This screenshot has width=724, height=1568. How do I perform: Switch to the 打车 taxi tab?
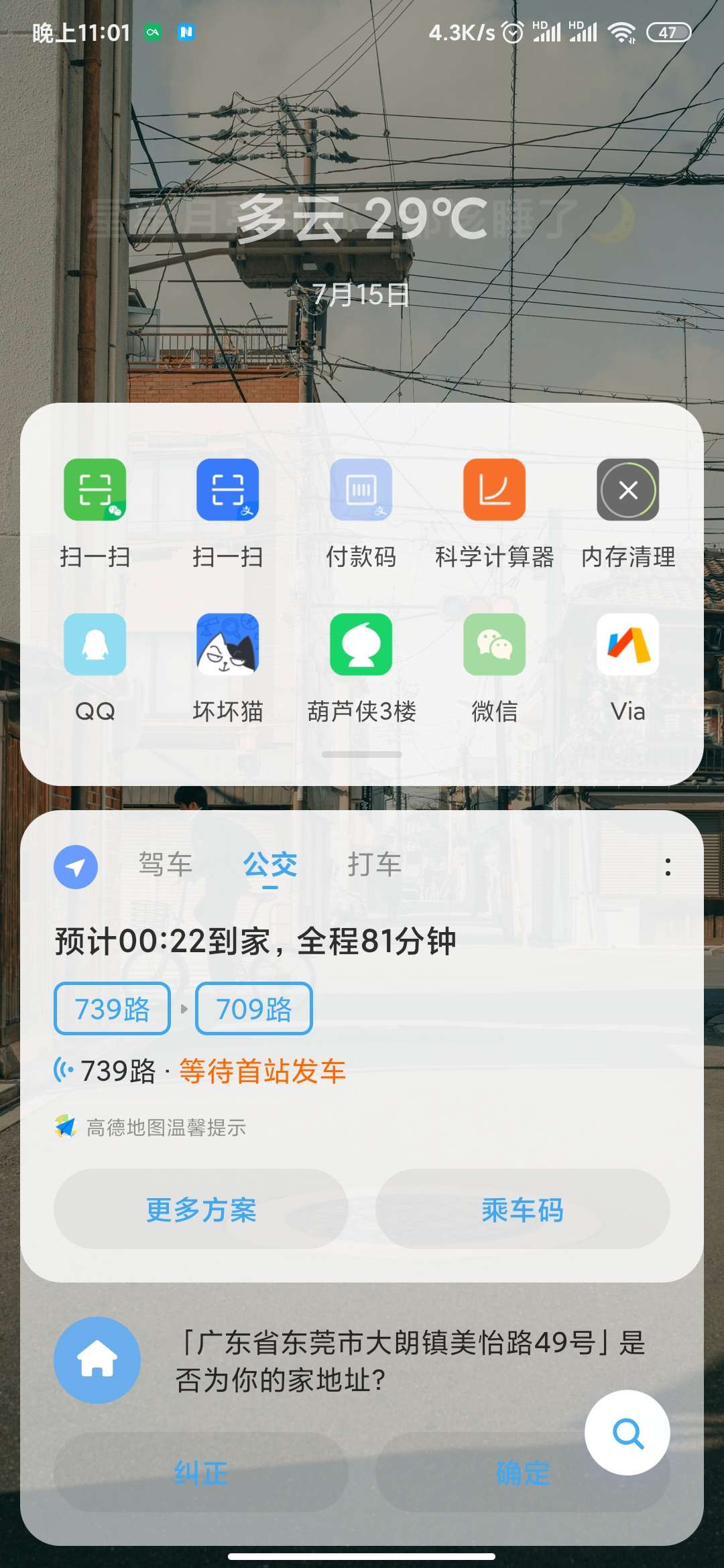point(374,864)
